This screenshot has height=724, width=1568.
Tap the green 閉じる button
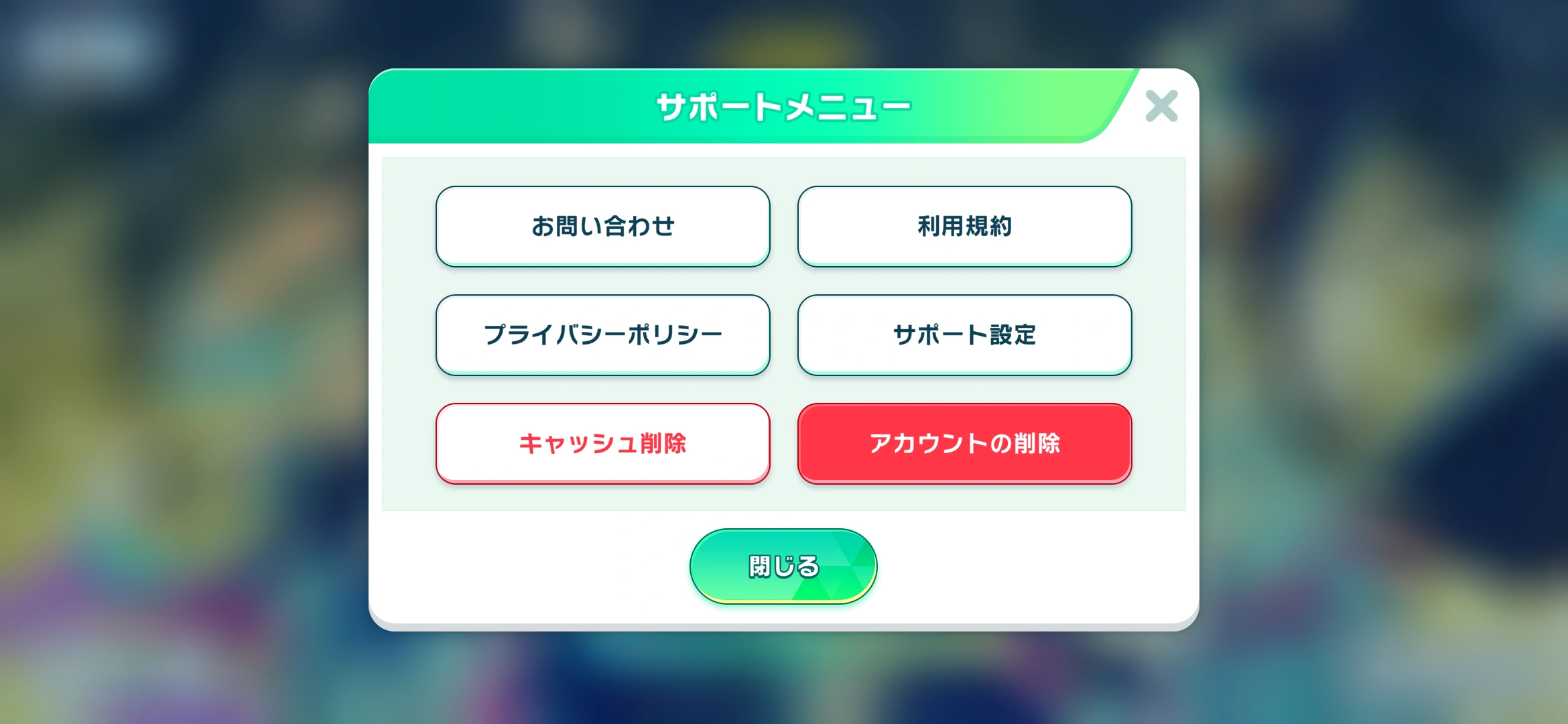coord(783,566)
